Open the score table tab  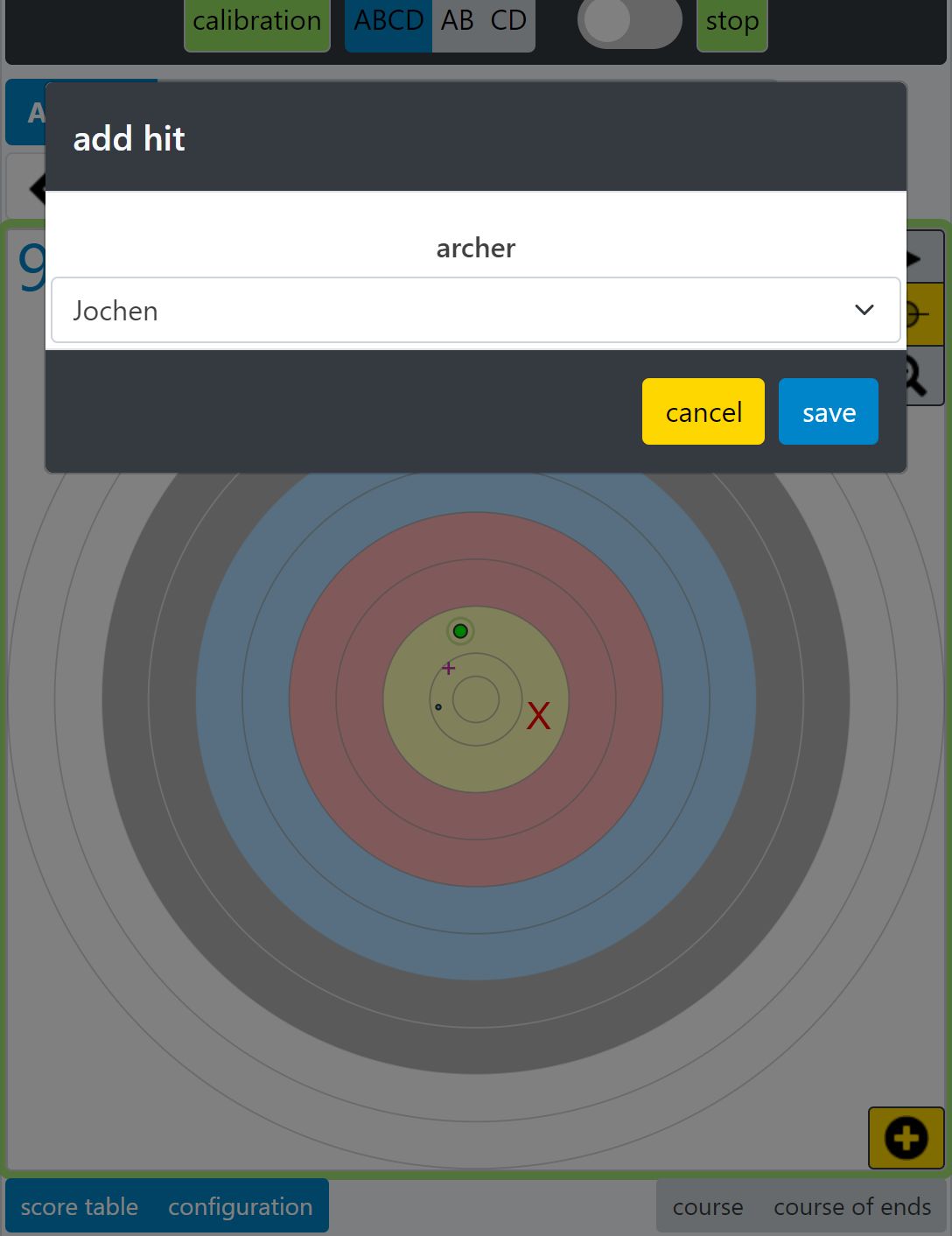pyautogui.click(x=80, y=1206)
